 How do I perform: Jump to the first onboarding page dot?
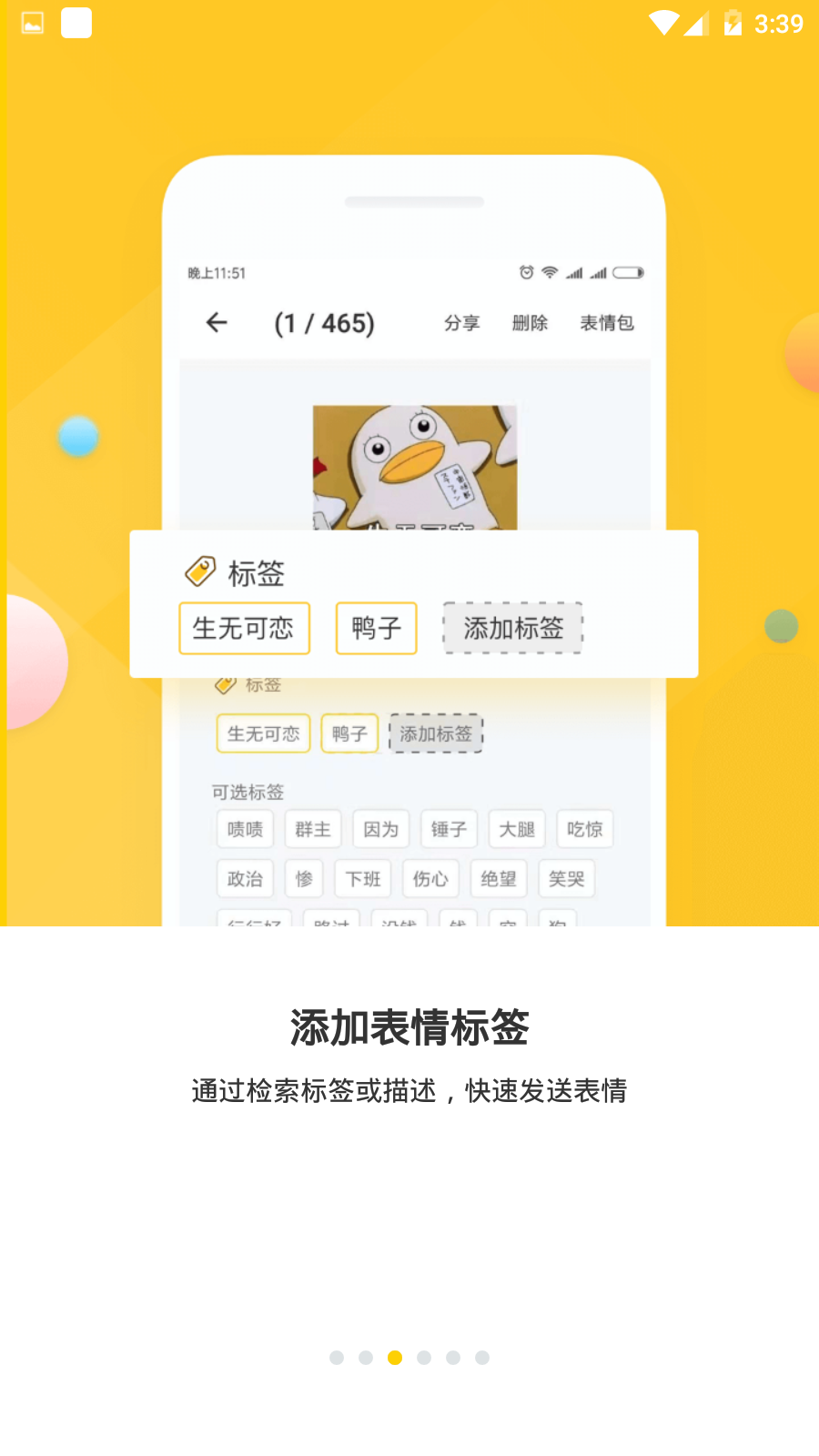click(x=337, y=1358)
